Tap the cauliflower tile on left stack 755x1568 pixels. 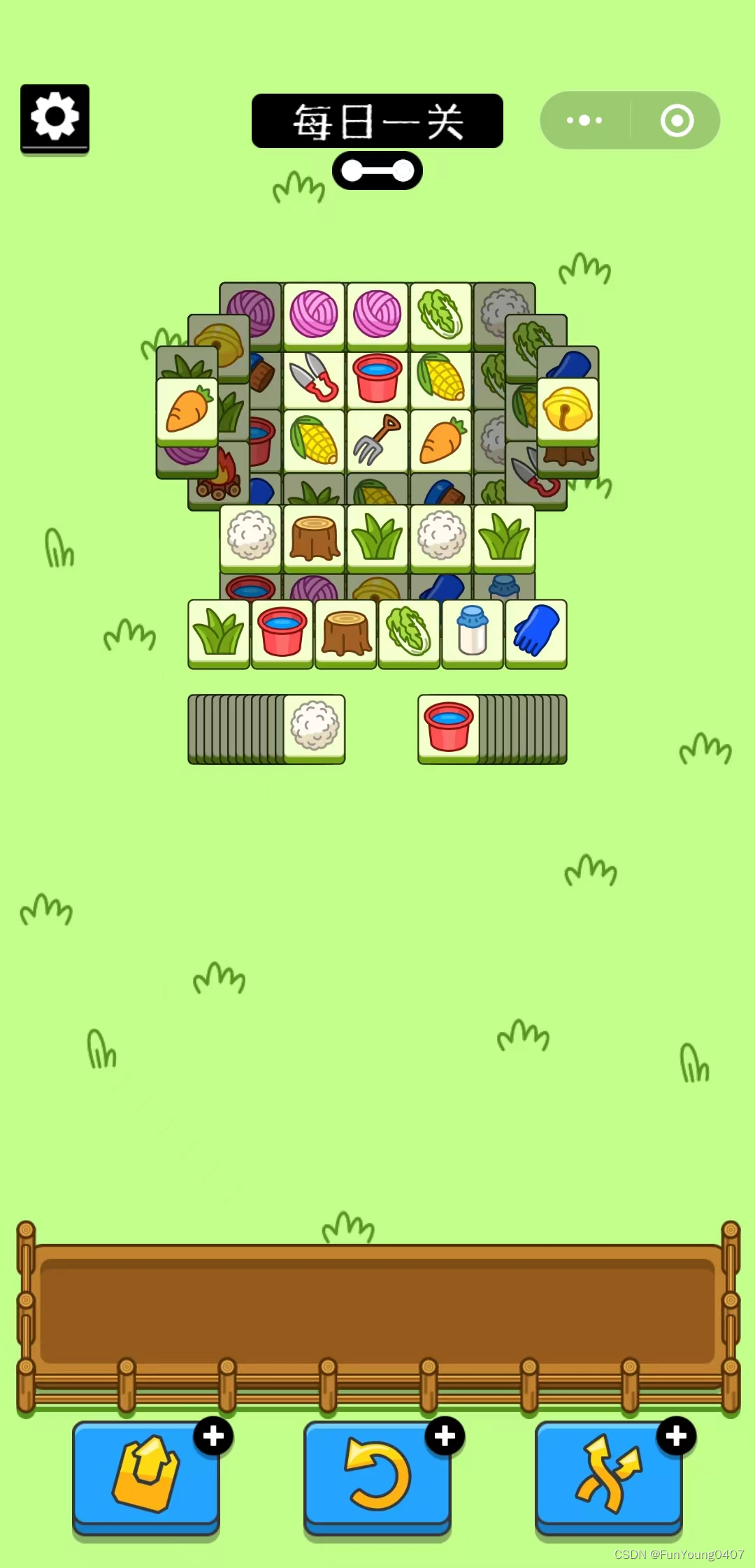pos(314,727)
